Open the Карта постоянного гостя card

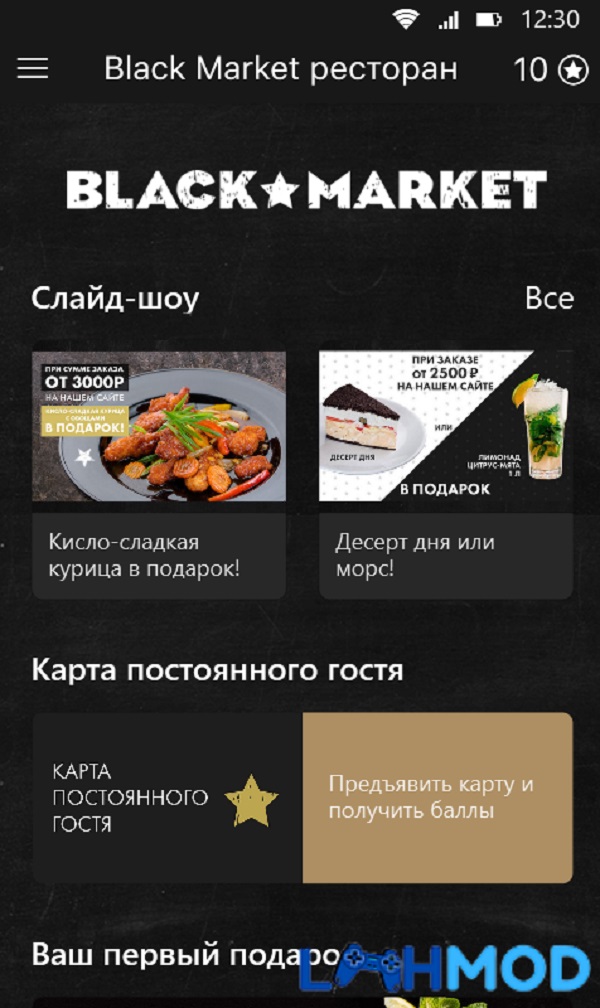(167, 797)
